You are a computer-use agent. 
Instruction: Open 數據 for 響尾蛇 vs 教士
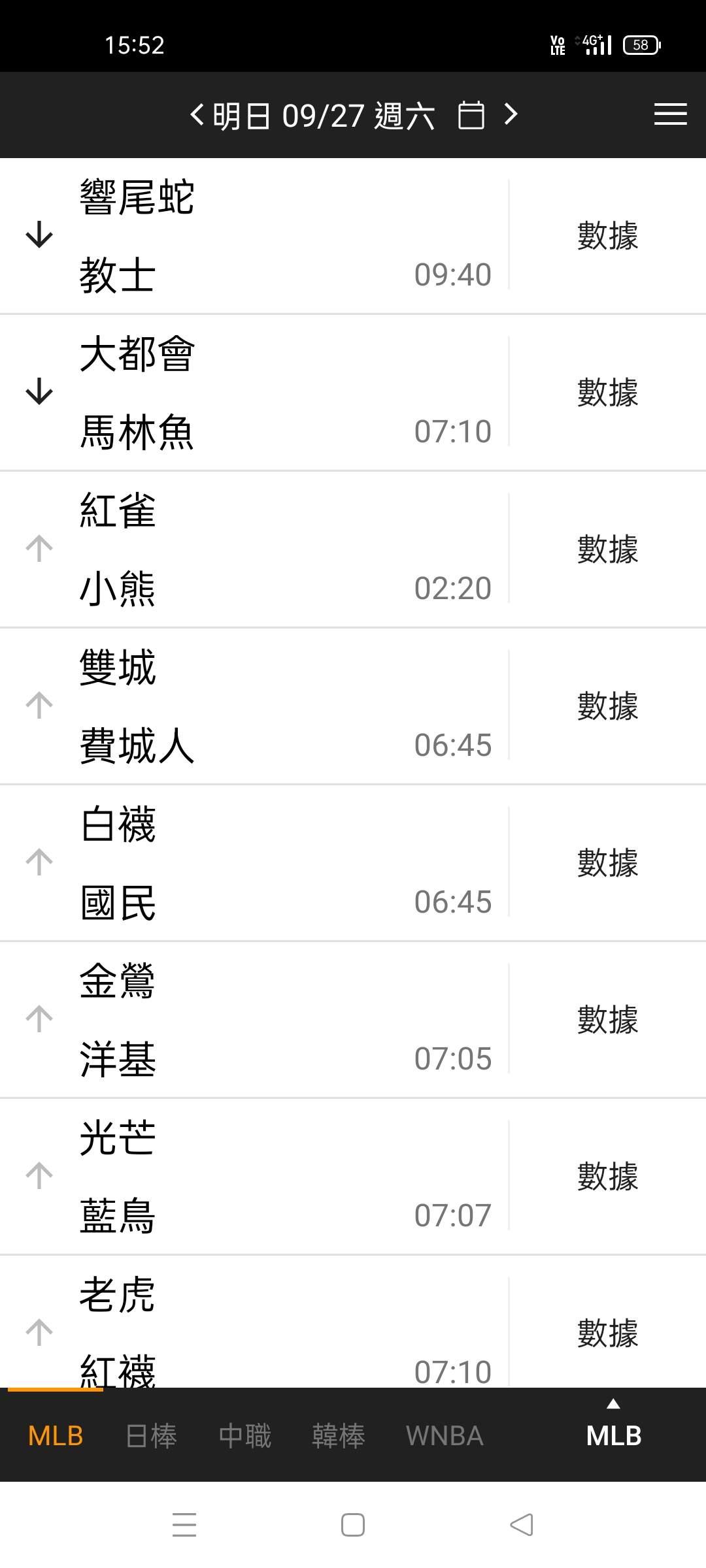point(607,235)
